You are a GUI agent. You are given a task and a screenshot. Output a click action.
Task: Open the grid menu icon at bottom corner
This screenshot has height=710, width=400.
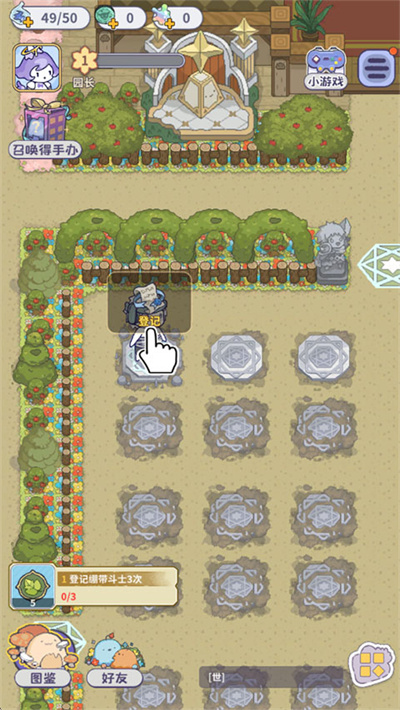click(371, 664)
